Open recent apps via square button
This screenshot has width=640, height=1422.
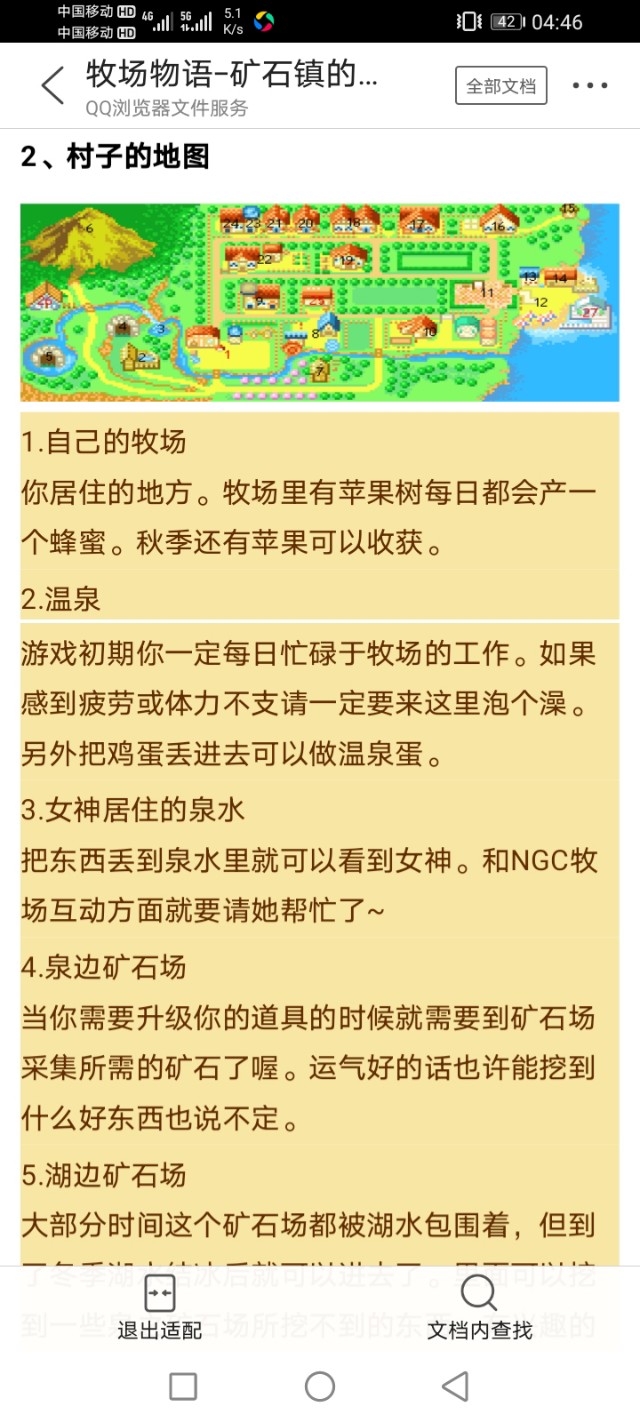click(183, 1386)
